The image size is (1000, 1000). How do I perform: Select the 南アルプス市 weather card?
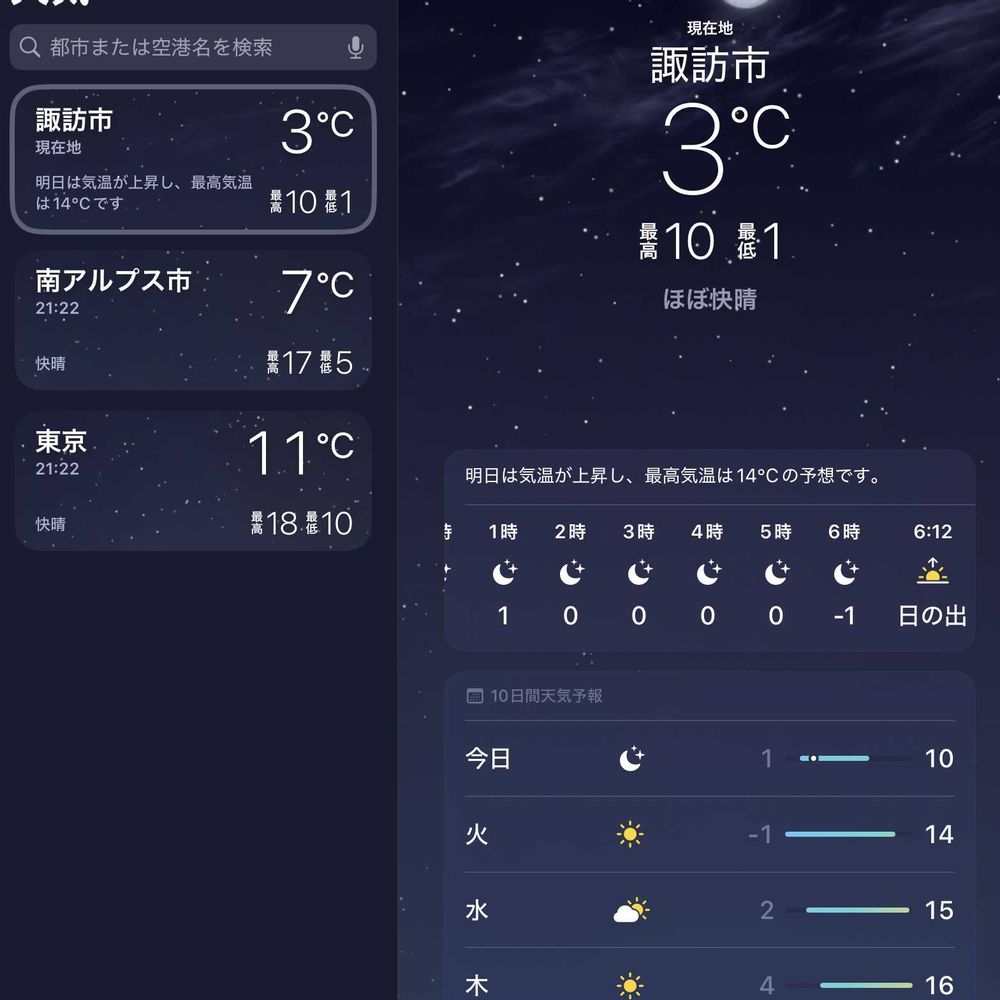tap(193, 320)
